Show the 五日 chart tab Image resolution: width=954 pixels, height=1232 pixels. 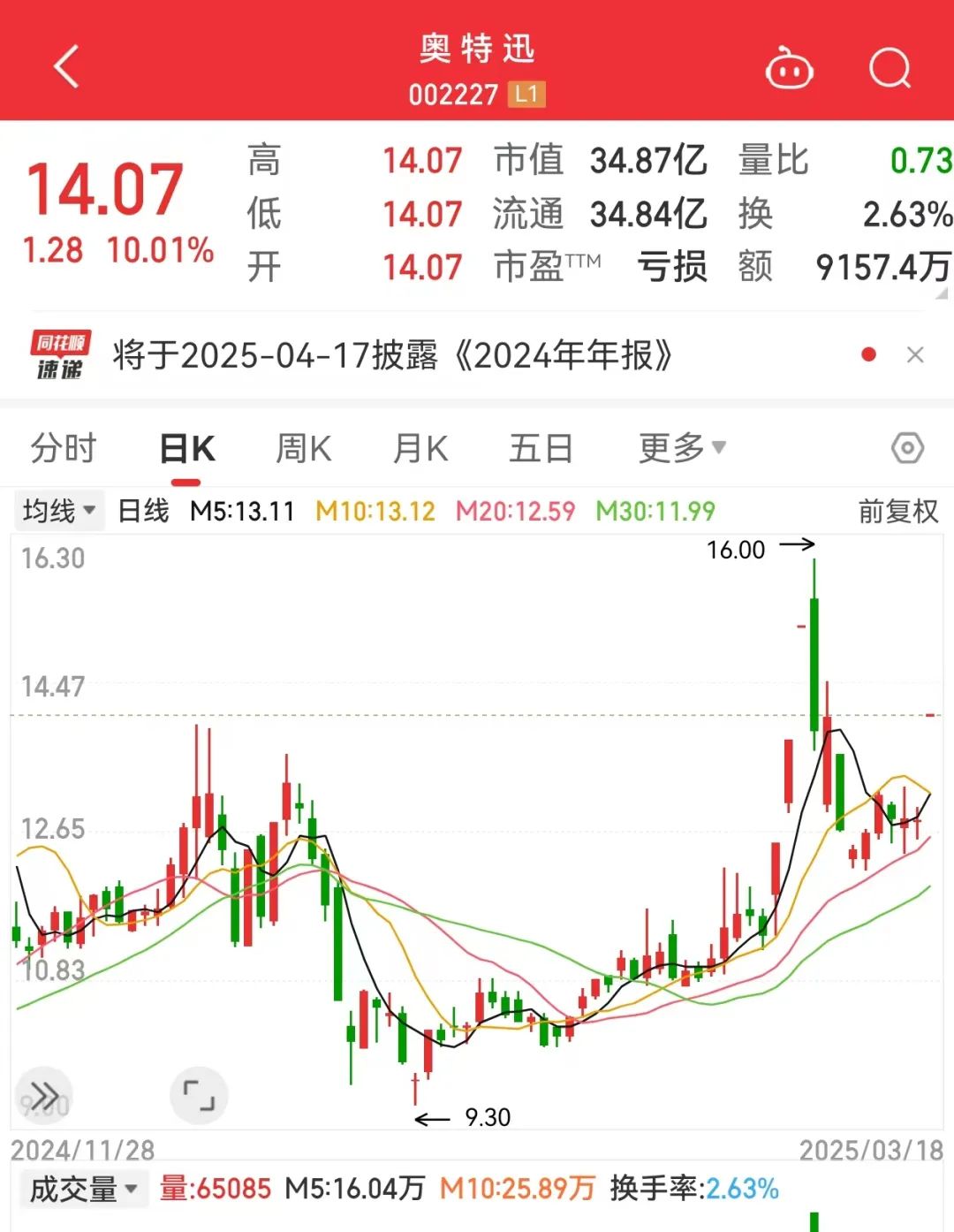541,448
